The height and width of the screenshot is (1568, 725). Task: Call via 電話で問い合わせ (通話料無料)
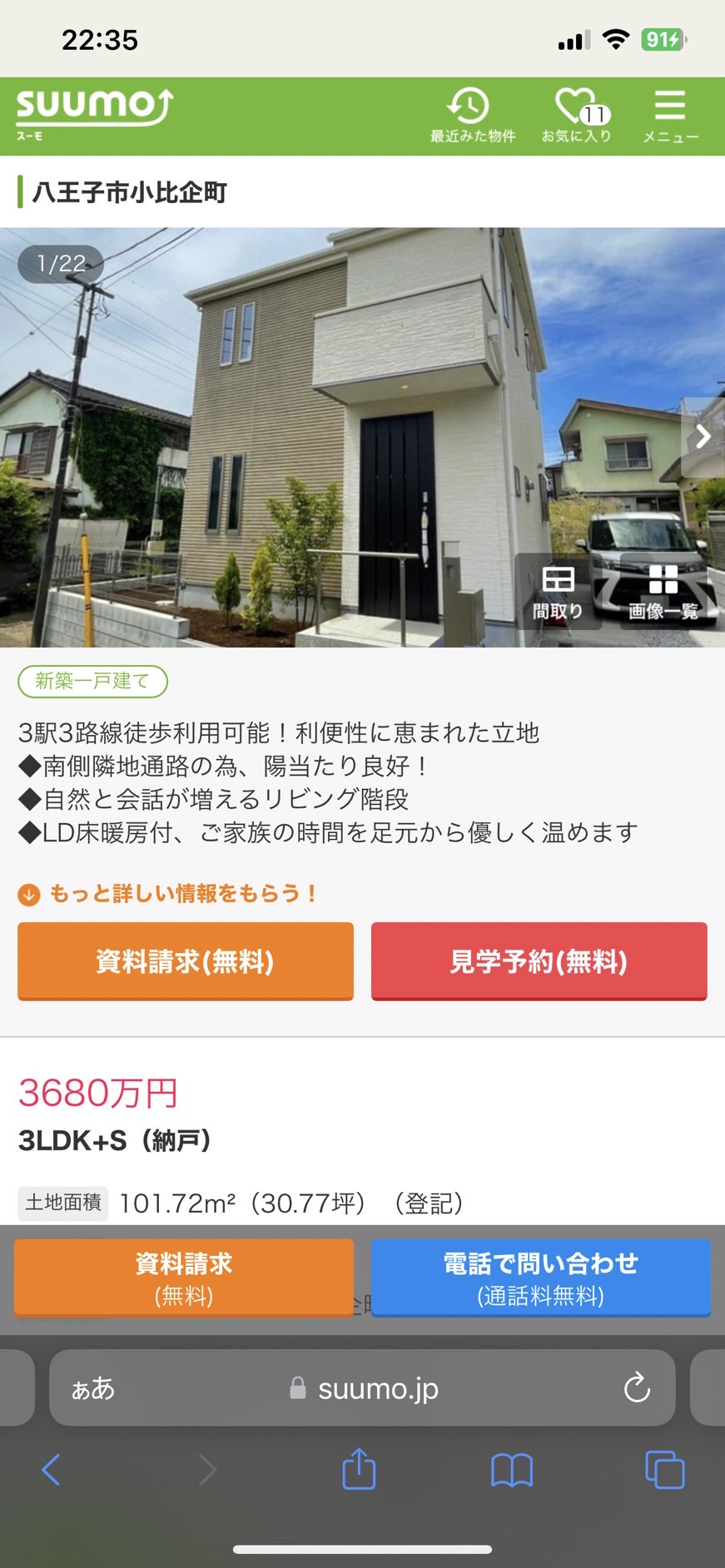[541, 1278]
